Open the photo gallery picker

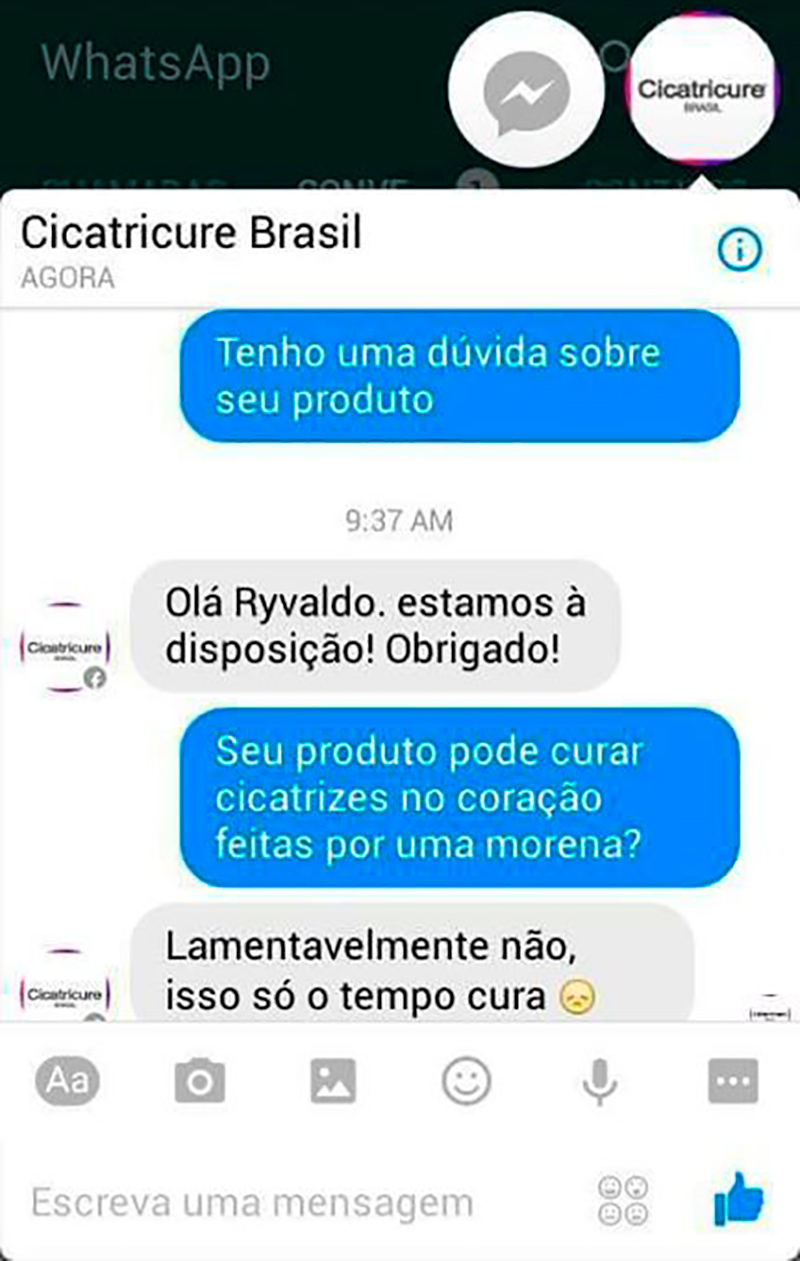[x=333, y=1081]
